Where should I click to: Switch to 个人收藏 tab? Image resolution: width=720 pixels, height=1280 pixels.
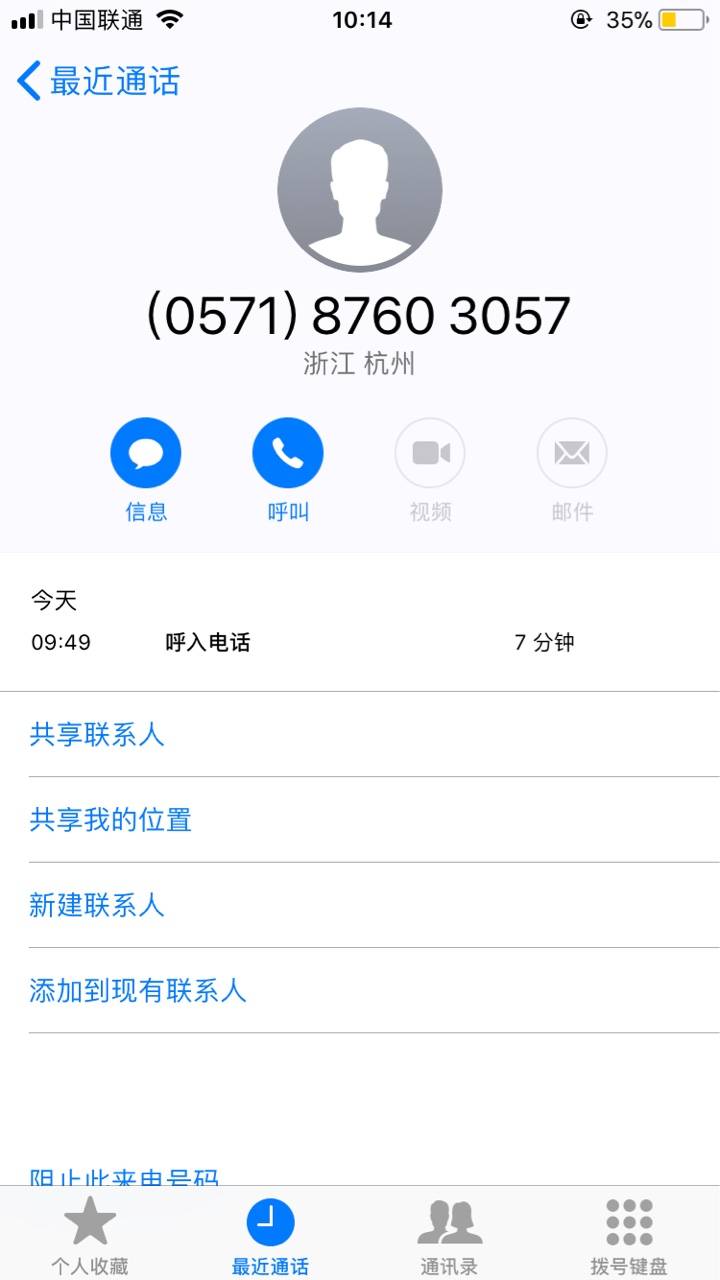90,1236
